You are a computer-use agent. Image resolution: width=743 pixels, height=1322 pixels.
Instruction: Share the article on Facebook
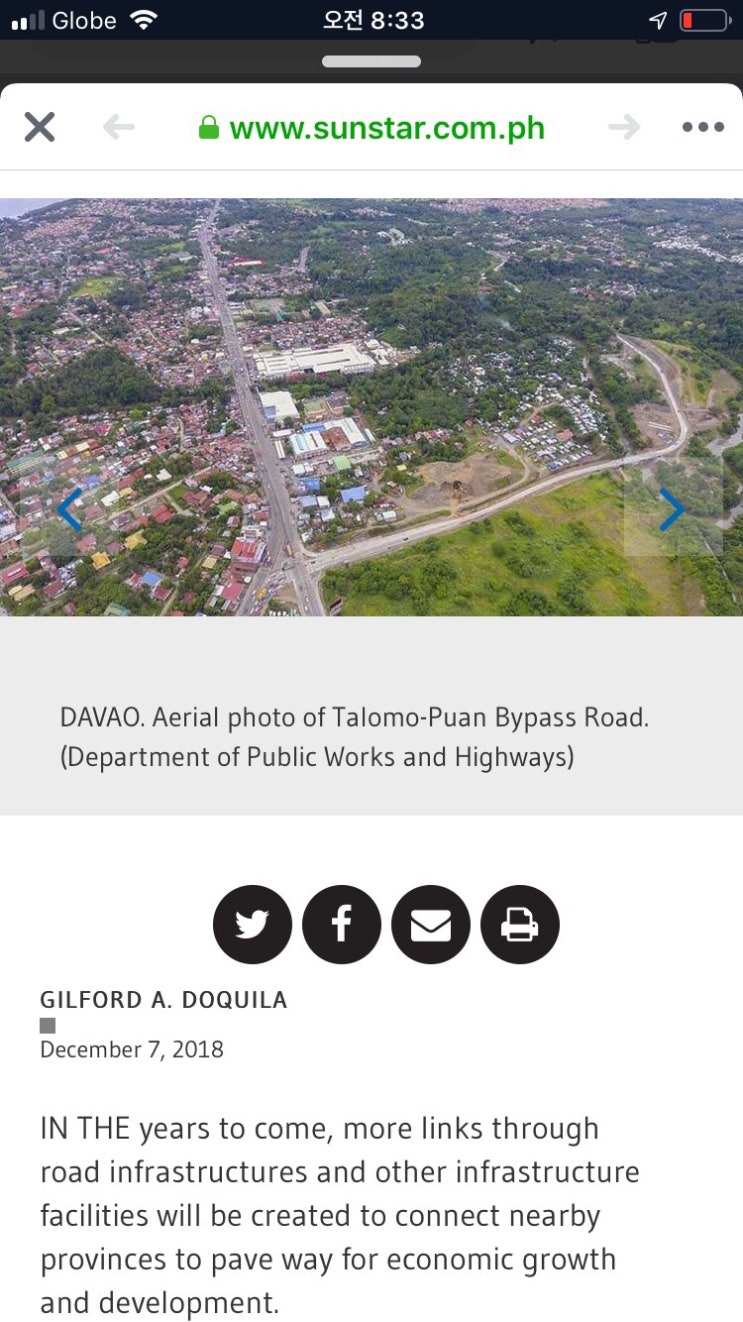click(x=341, y=924)
